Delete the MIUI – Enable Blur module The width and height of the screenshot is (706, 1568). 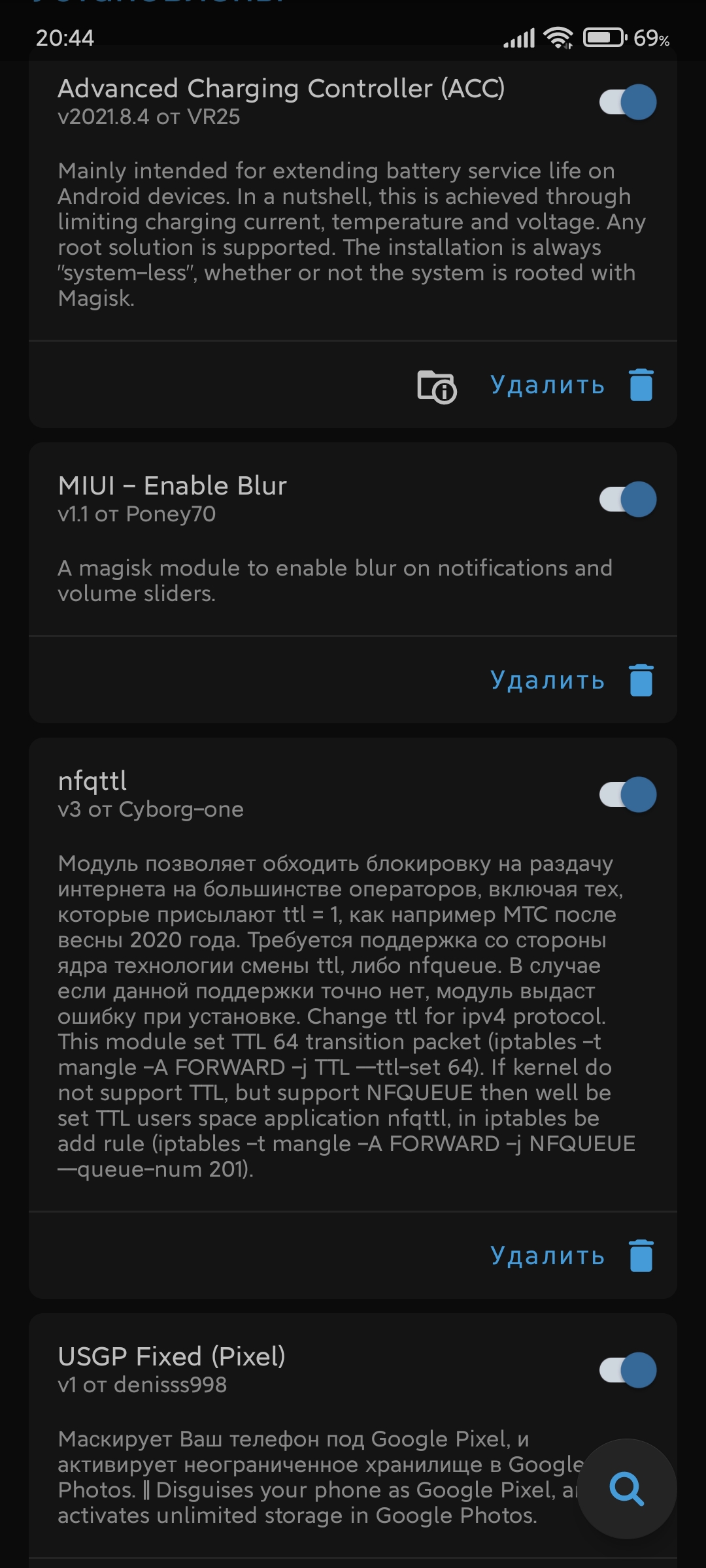point(572,680)
